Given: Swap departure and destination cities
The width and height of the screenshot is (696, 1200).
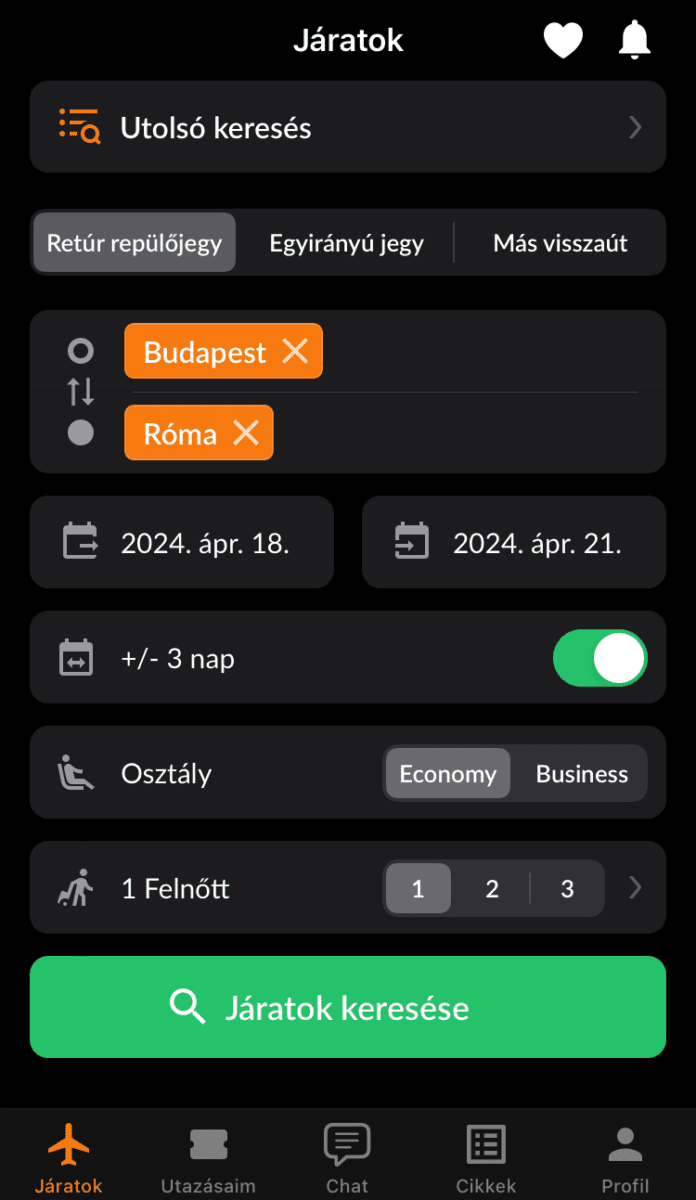Looking at the screenshot, I should 81,392.
